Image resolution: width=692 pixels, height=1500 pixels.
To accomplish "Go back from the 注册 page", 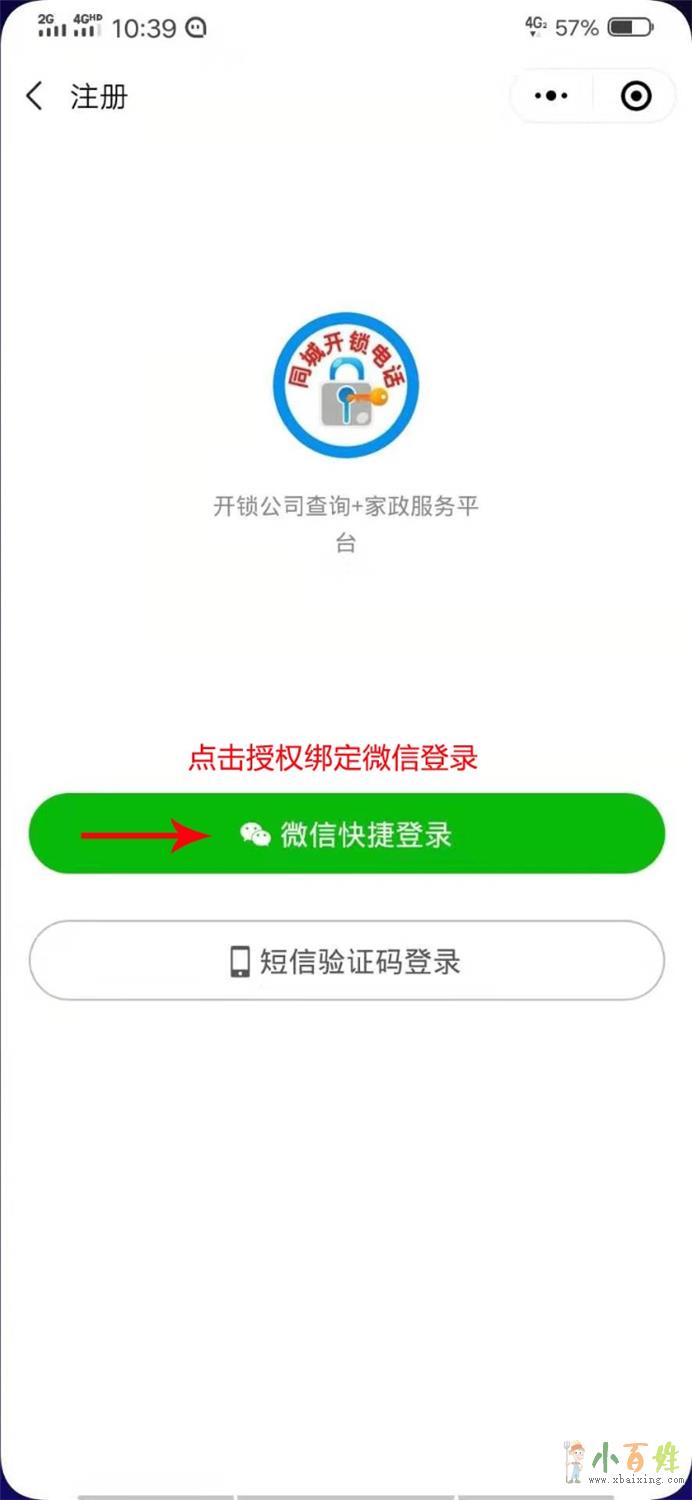I will pos(35,96).
